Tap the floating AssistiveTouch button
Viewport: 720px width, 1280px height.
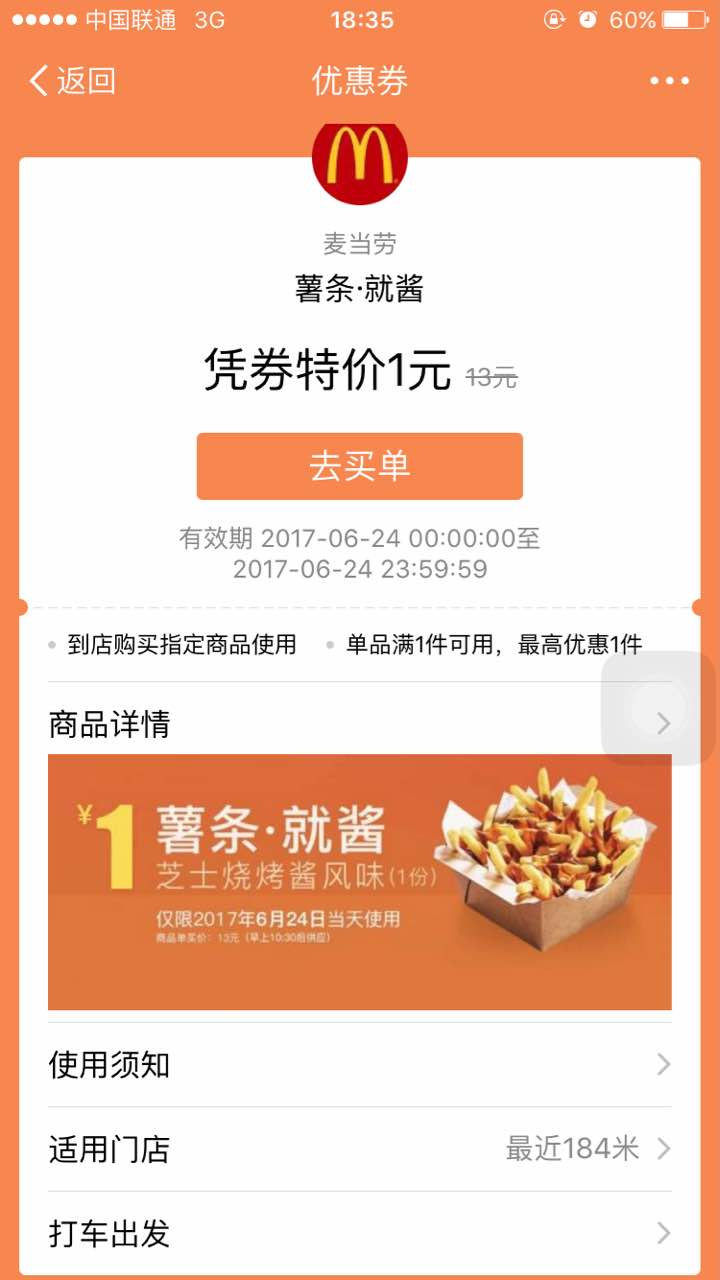[659, 708]
